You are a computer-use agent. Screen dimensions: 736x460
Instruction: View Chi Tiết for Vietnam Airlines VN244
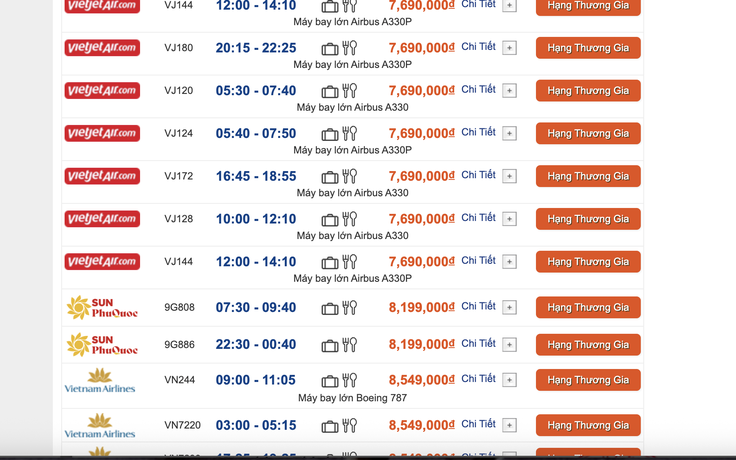click(x=478, y=379)
